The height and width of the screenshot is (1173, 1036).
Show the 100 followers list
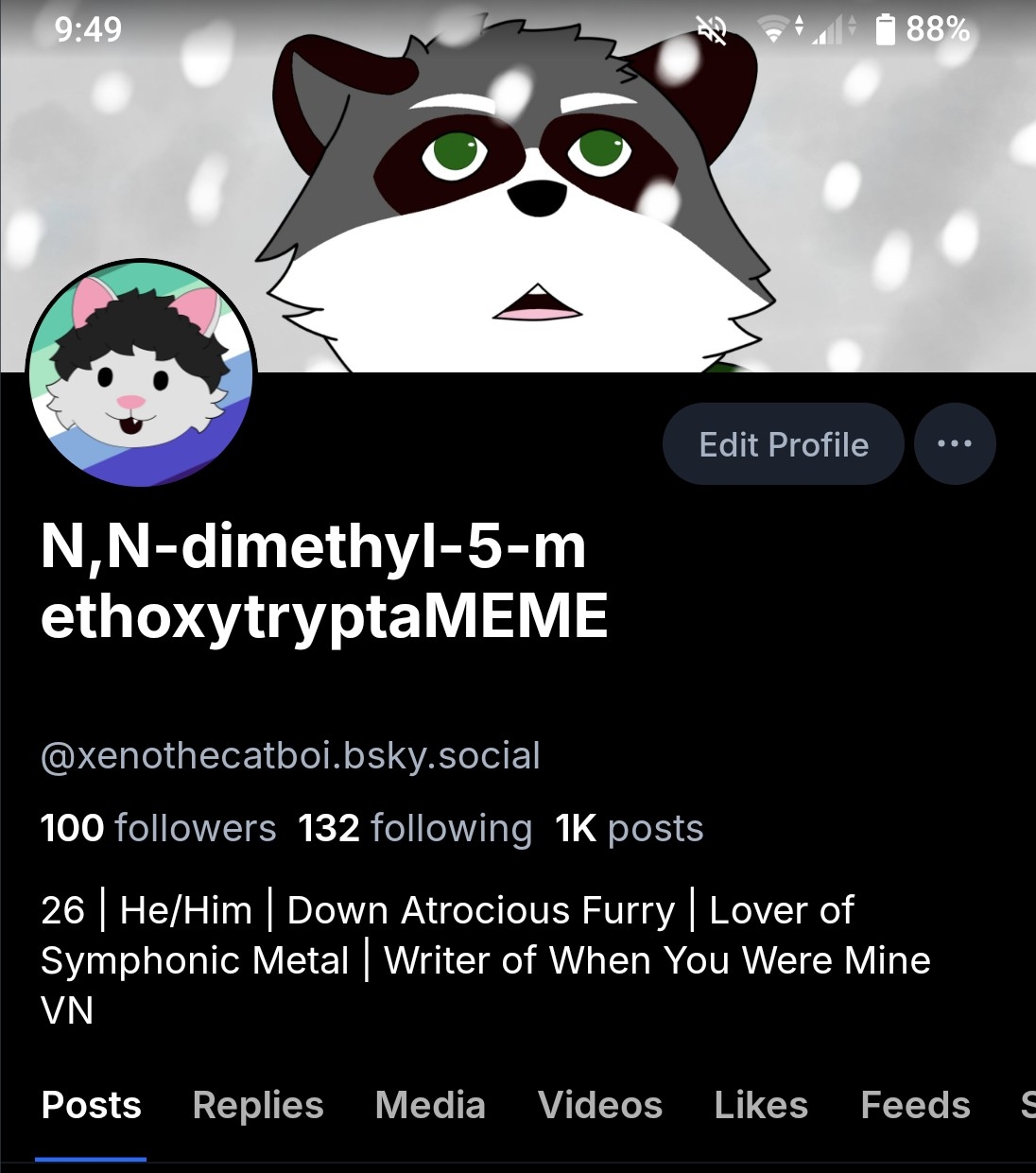158,828
